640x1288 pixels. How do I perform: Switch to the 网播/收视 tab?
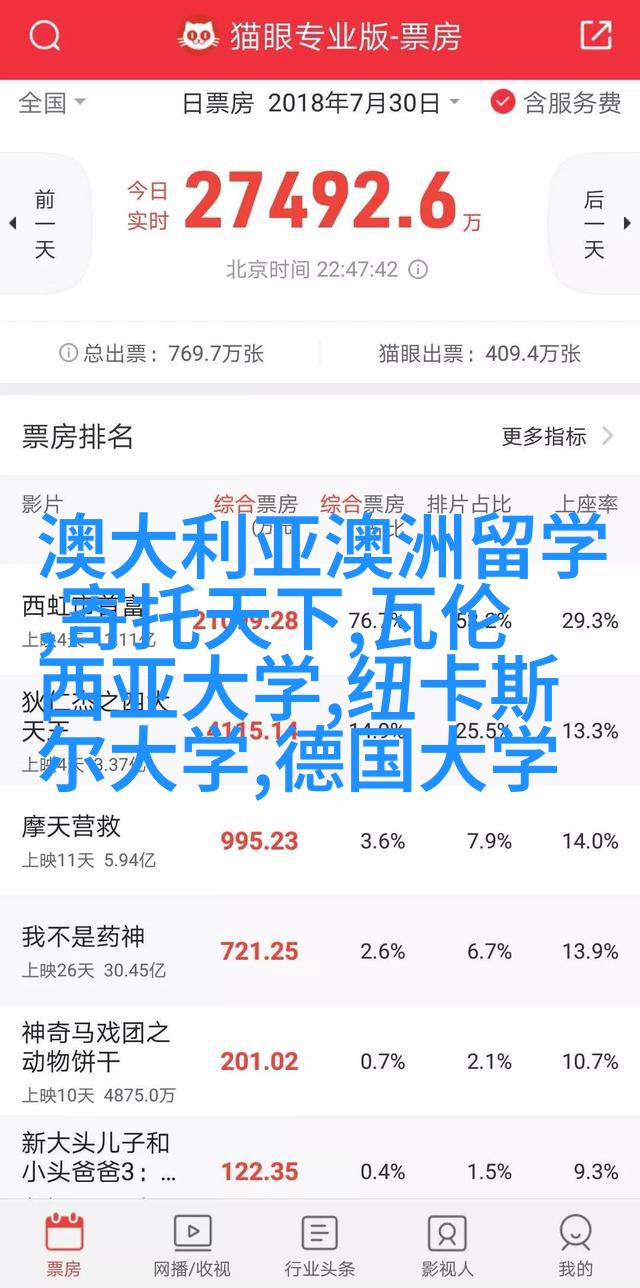[192, 1242]
